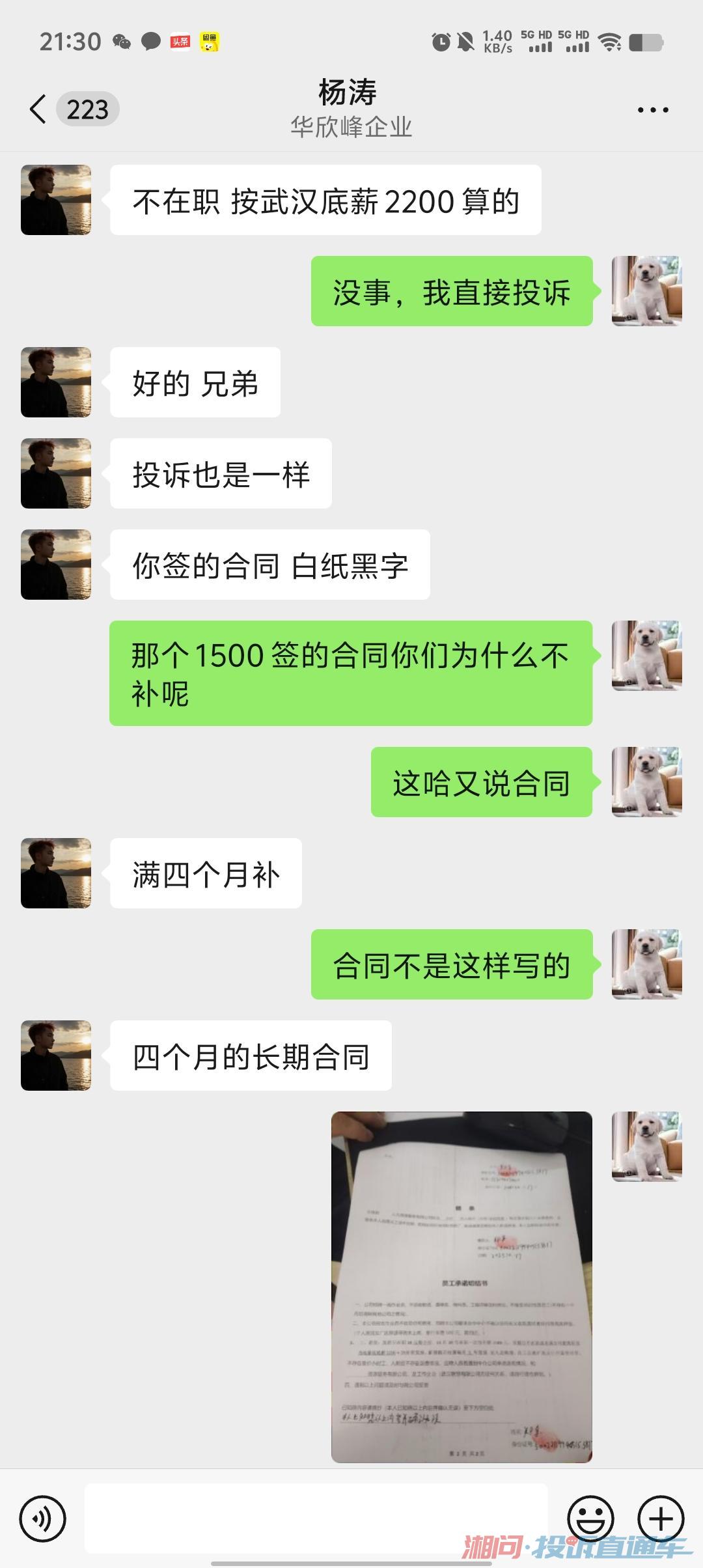Open the three-dot chat menu
703x1568 pixels.
tap(652, 109)
